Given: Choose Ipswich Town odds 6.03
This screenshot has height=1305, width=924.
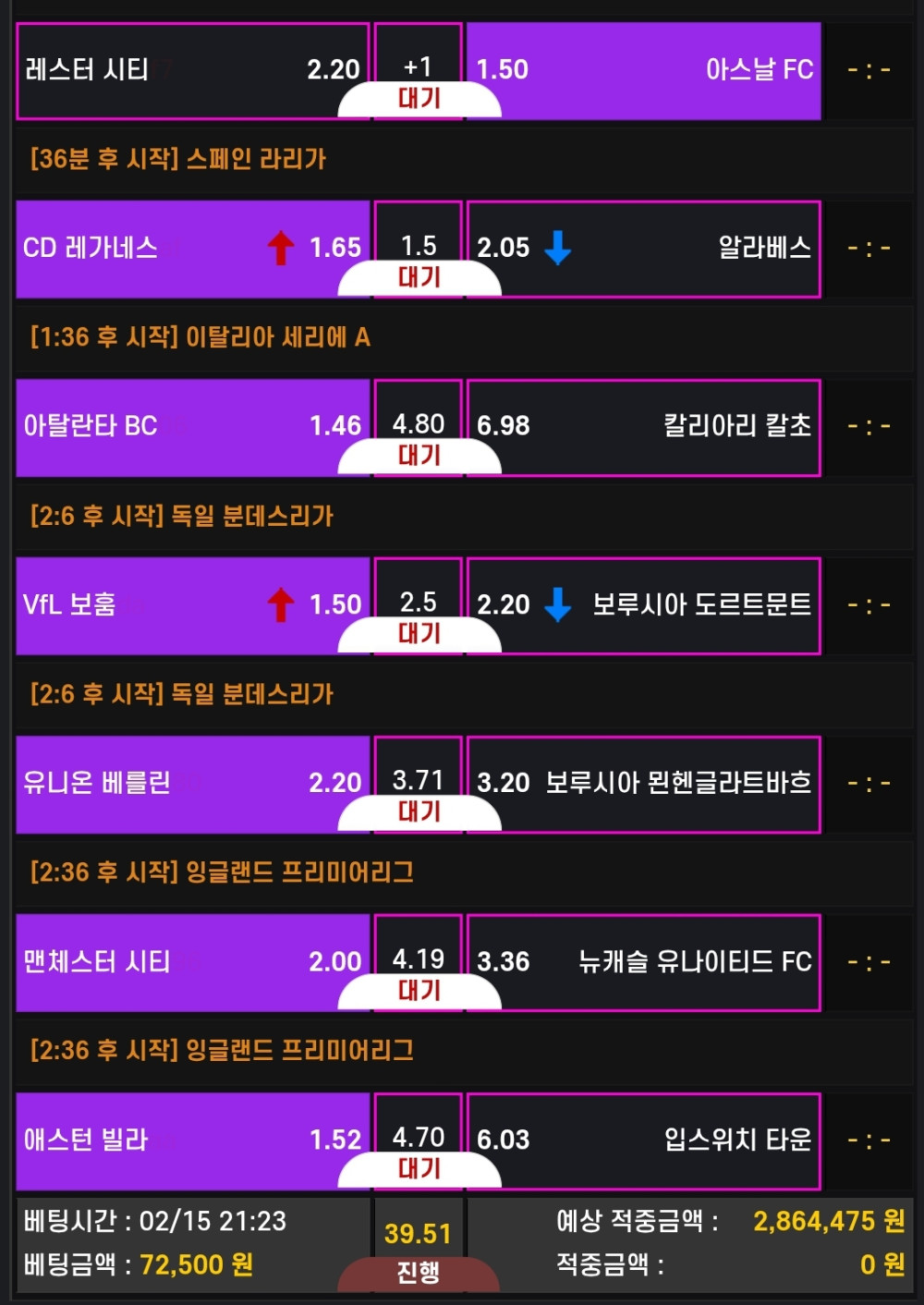Looking at the screenshot, I should pos(643,1140).
